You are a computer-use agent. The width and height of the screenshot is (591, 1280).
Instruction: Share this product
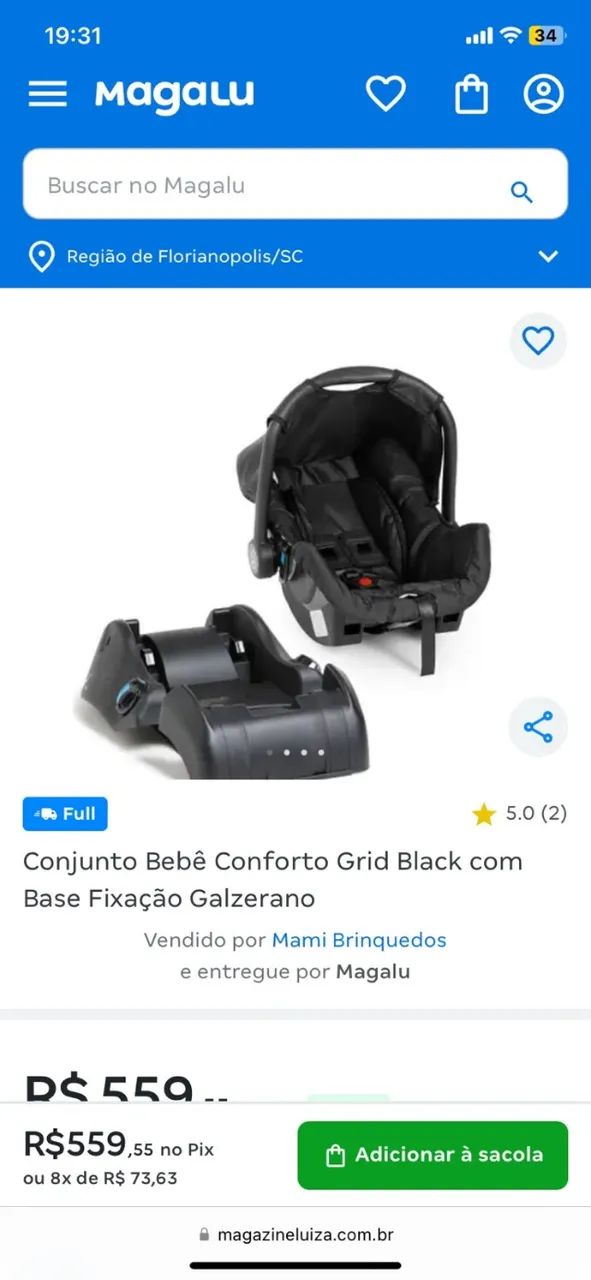pyautogui.click(x=538, y=727)
